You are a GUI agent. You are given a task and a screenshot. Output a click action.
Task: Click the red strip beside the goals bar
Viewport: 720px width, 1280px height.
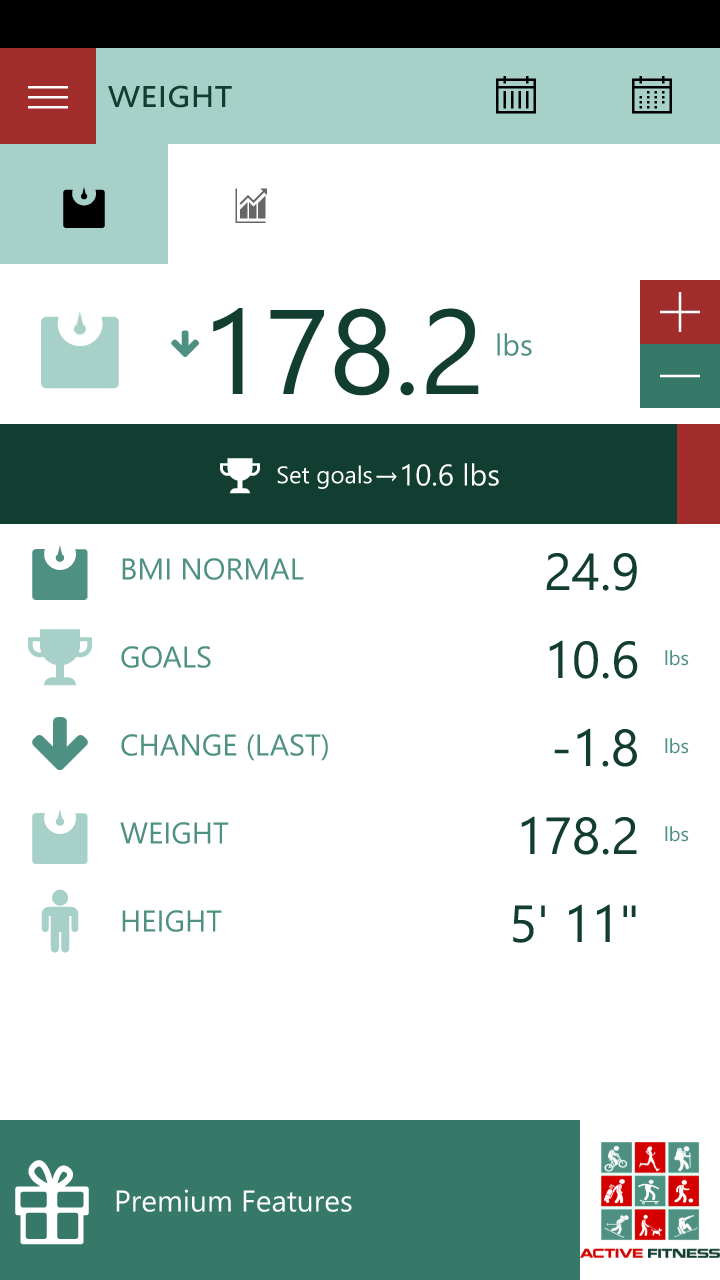[x=700, y=474]
